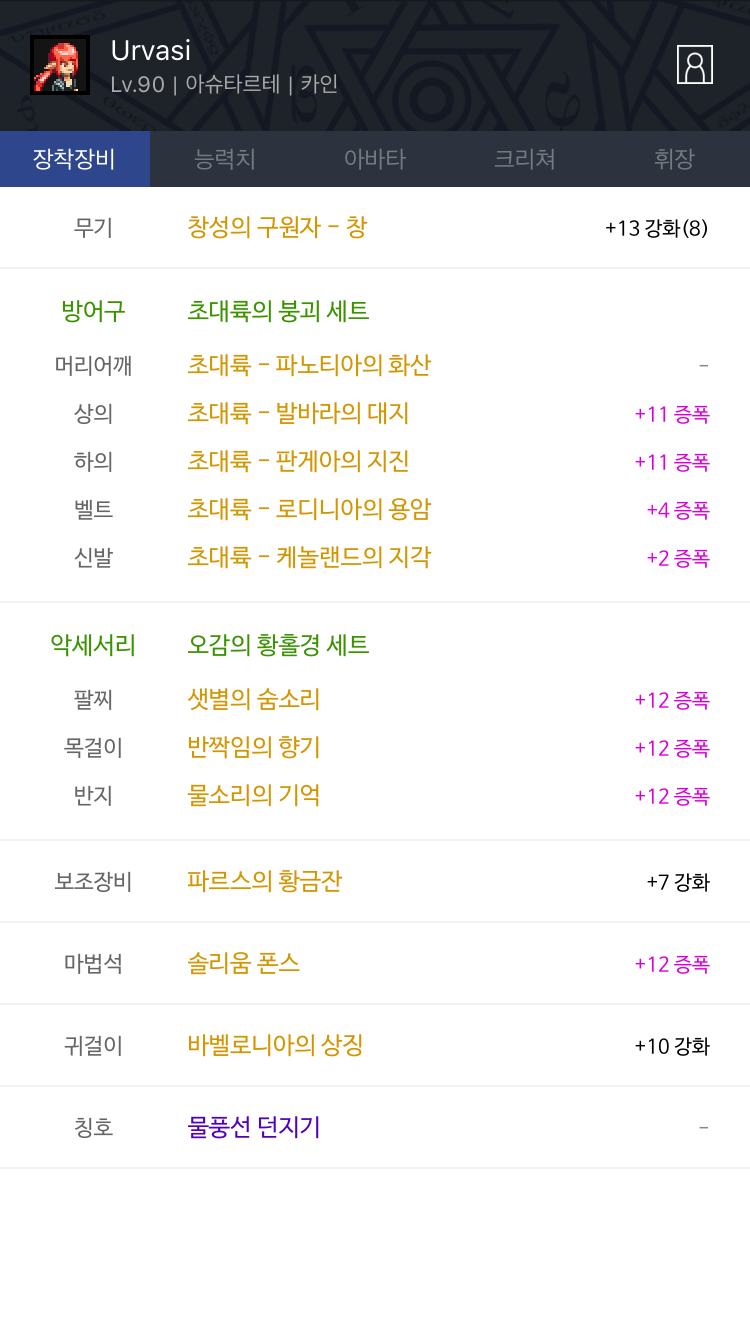This screenshot has height=1334, width=750.
Task: Select the 장착장비 tab
Action: pos(75,159)
